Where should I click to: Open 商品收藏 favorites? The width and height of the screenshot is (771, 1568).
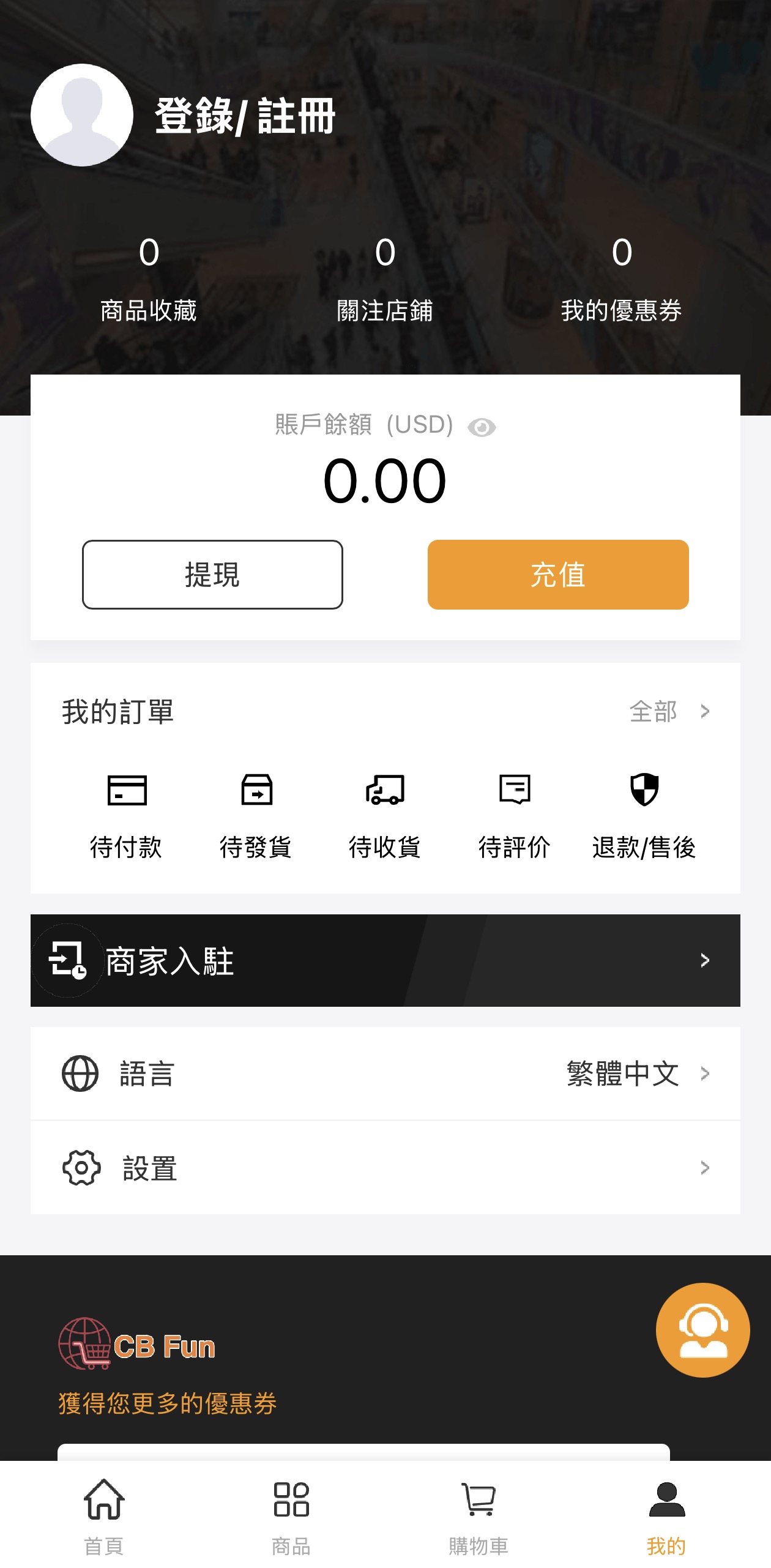coord(149,279)
